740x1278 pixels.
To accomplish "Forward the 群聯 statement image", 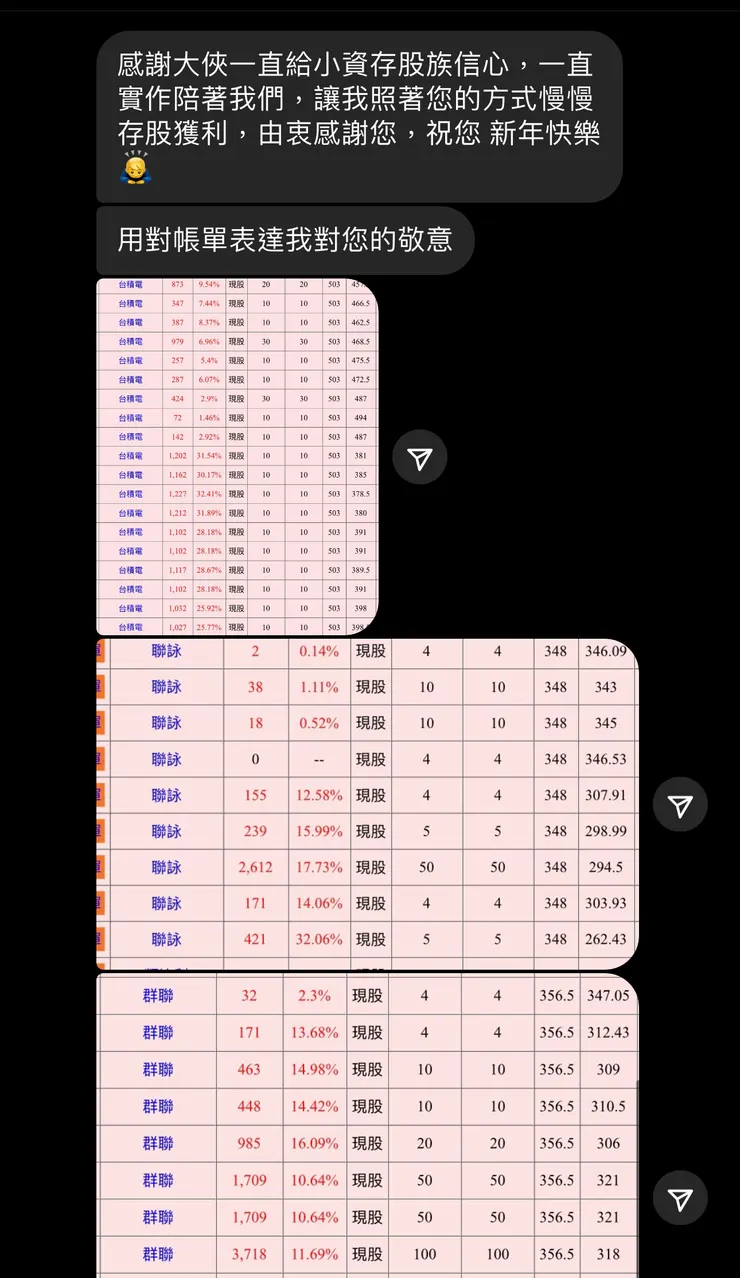I will [x=680, y=1198].
